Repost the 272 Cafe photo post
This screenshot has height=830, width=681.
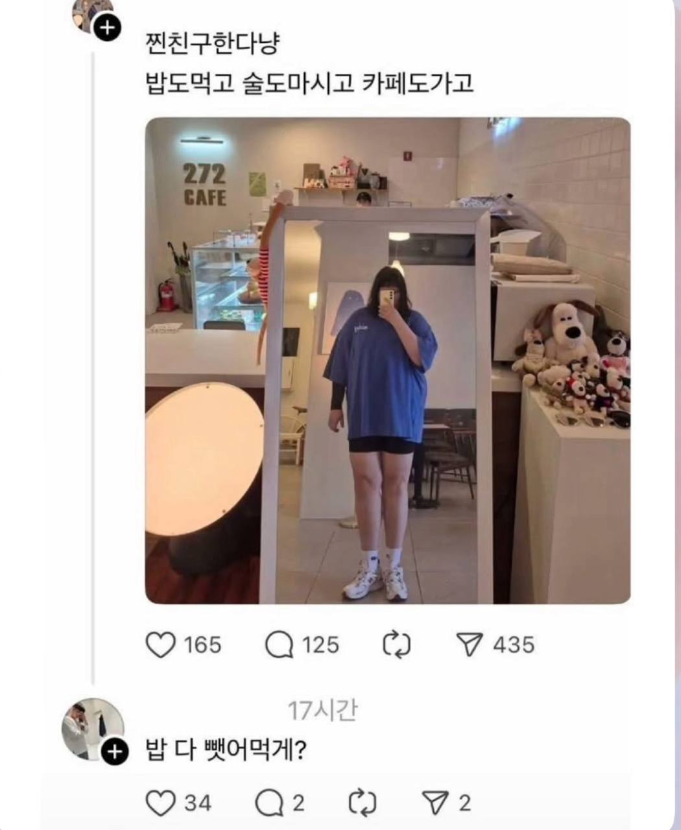397,645
